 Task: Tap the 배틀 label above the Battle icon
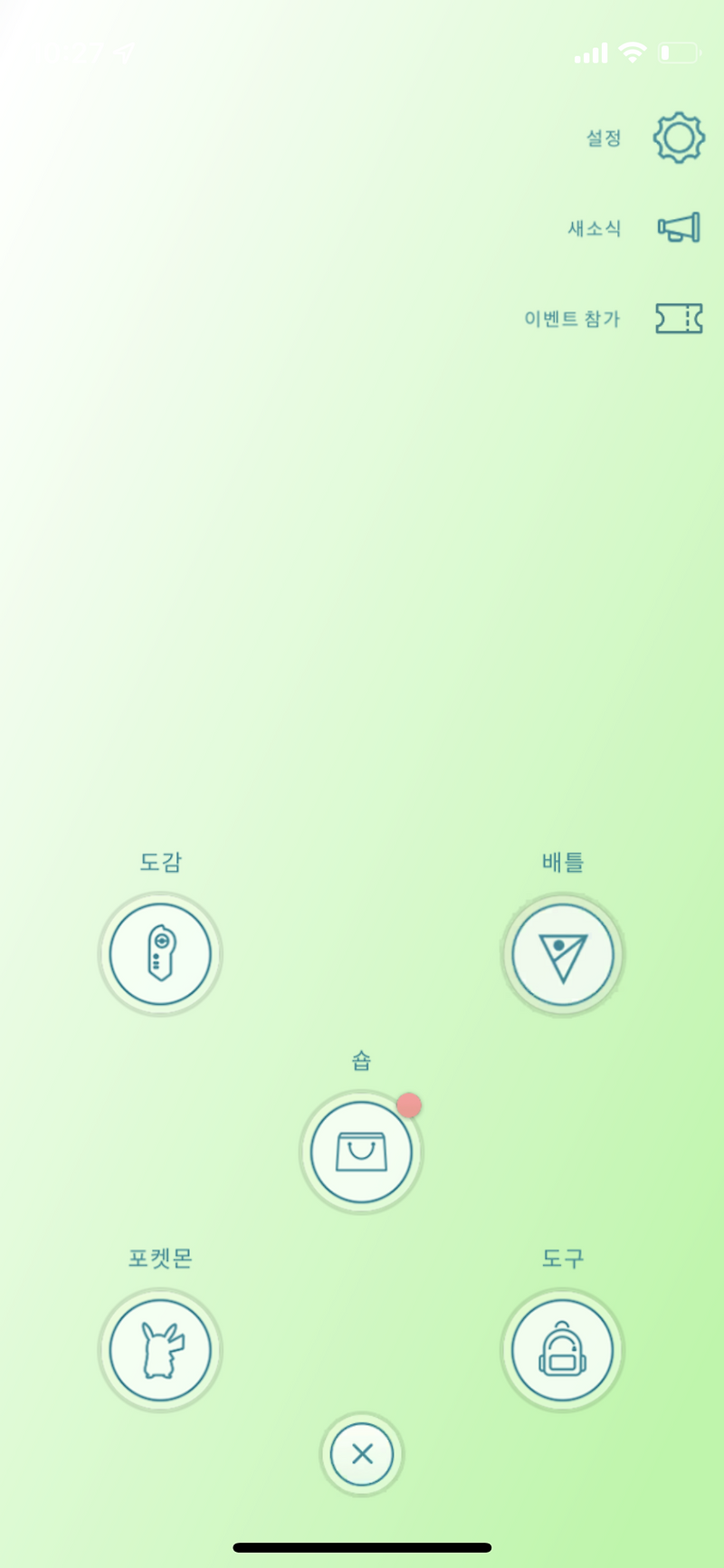point(563,863)
